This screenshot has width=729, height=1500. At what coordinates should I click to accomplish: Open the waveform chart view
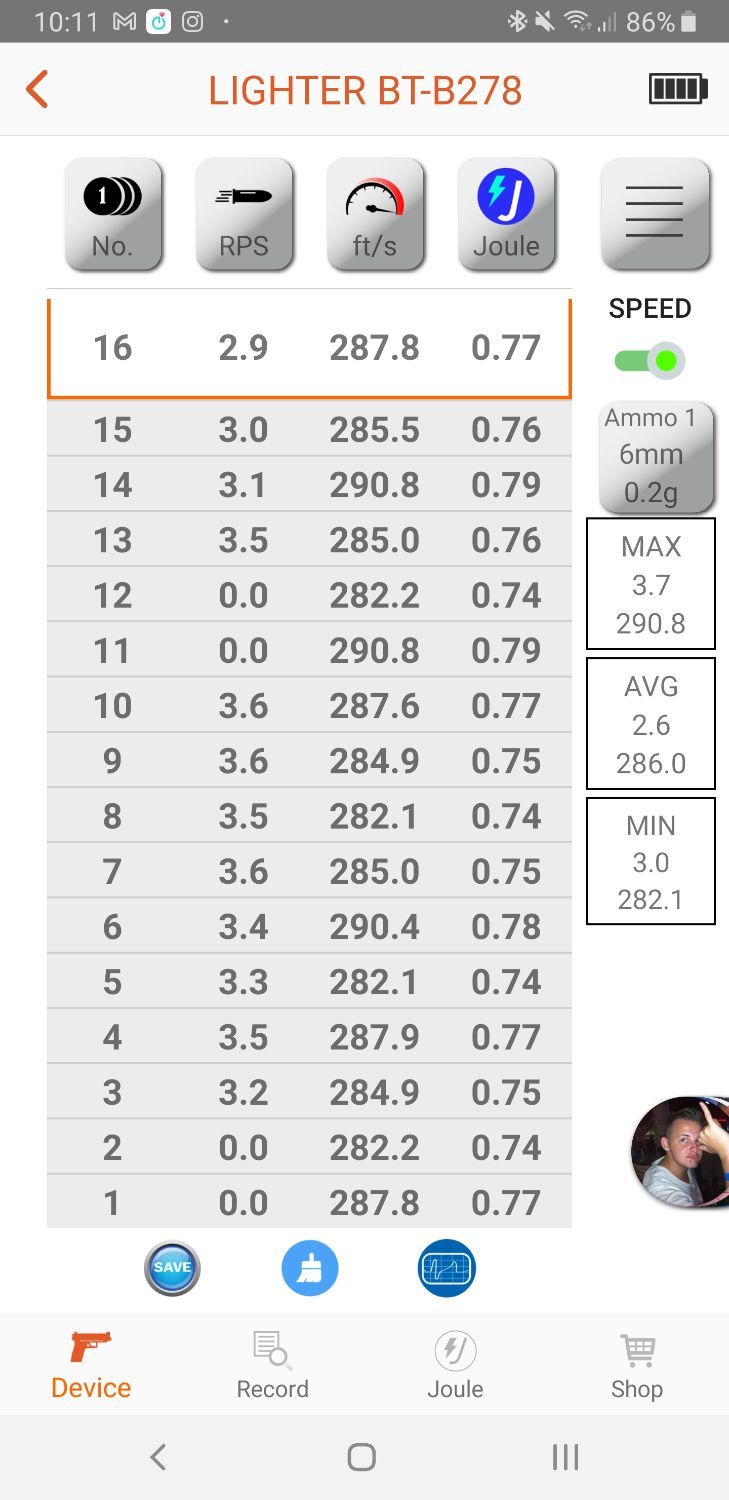[446, 1268]
